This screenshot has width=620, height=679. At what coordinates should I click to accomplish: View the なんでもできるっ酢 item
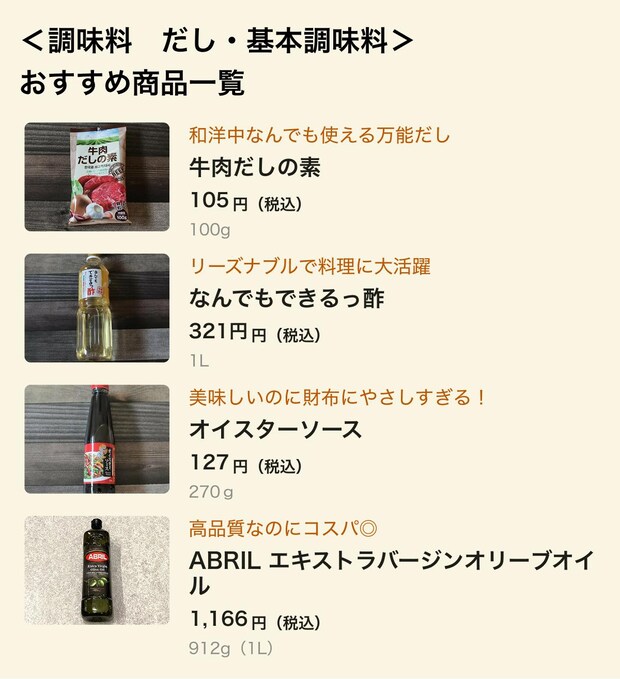pos(287,299)
